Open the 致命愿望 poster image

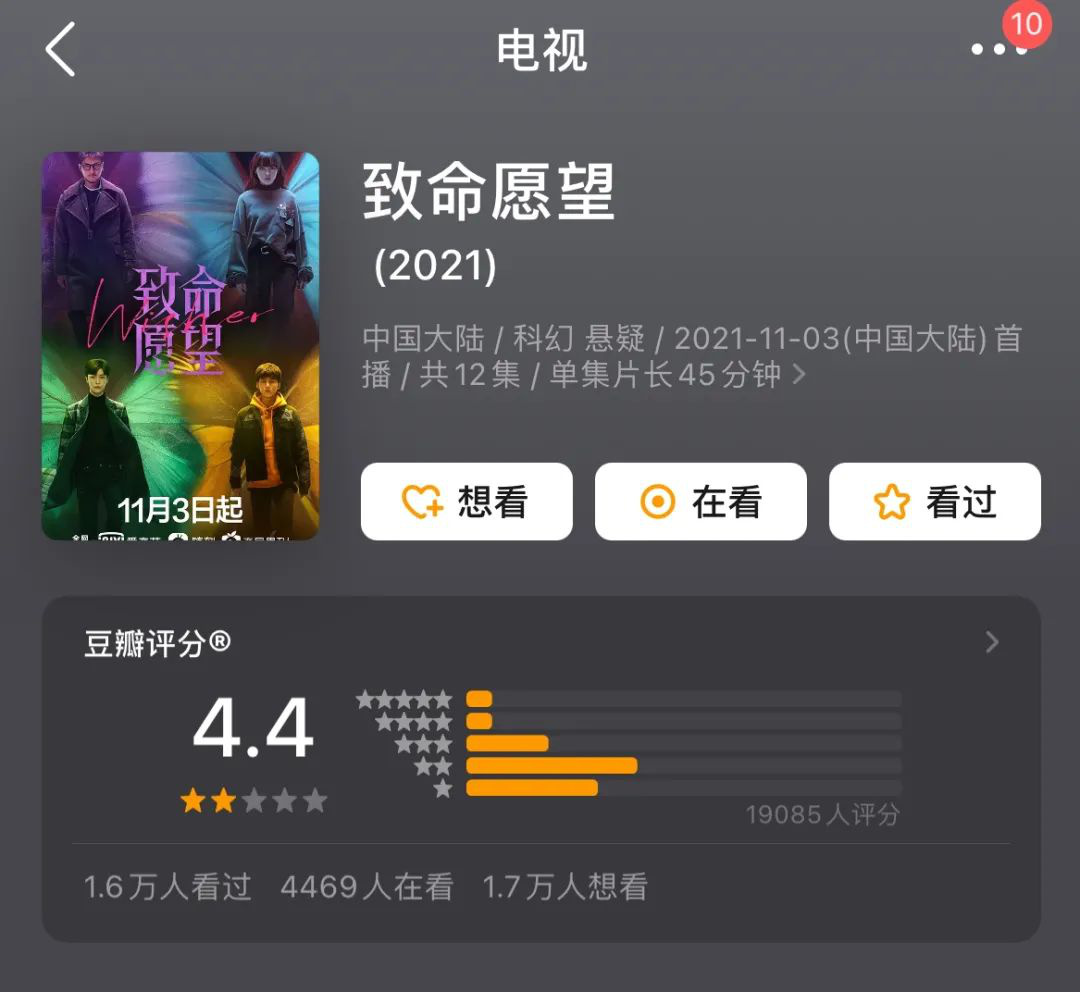click(x=180, y=346)
